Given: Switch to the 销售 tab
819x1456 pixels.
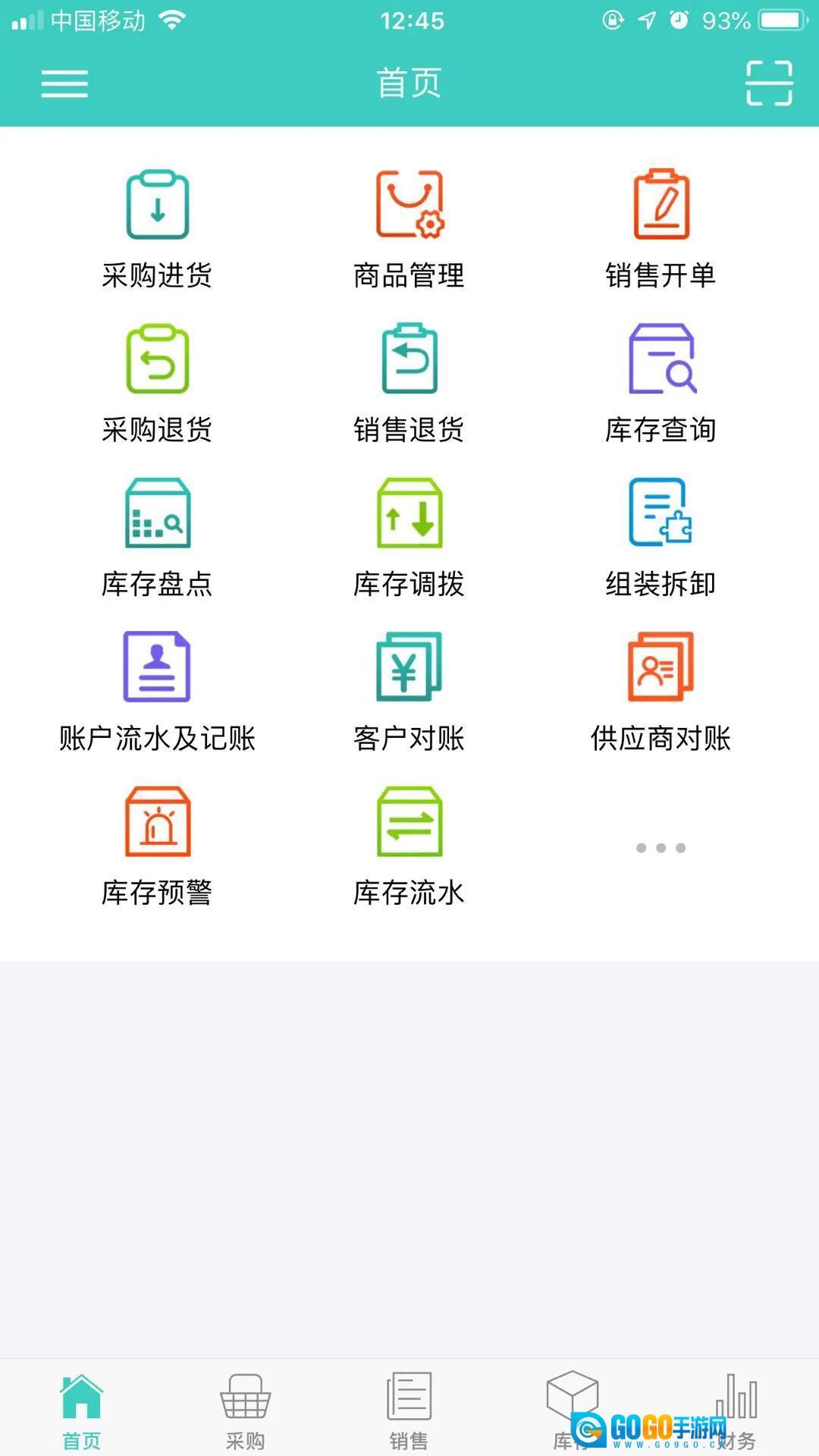Looking at the screenshot, I should point(409,1410).
